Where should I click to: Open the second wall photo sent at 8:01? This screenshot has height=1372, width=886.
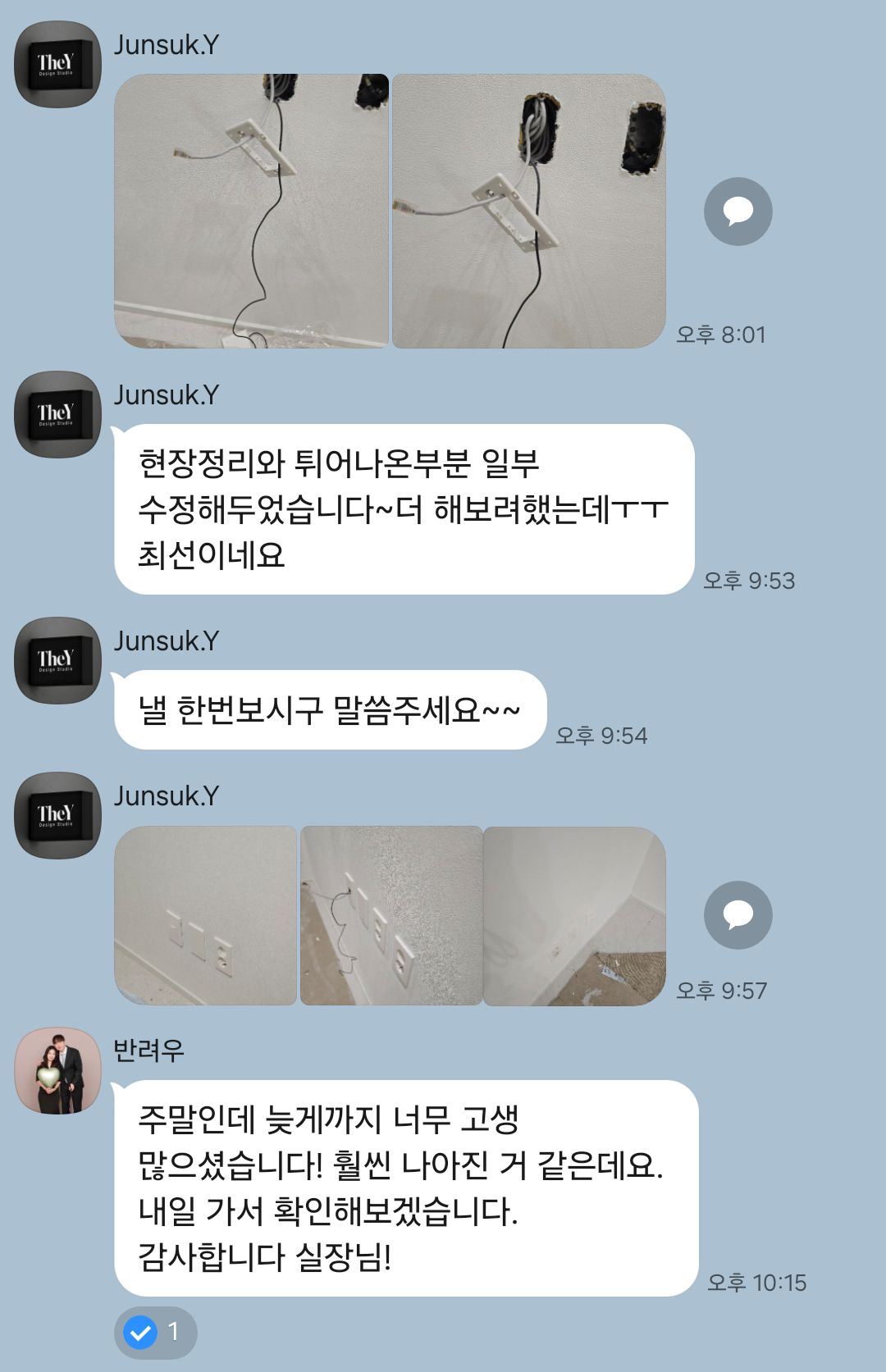tap(528, 212)
